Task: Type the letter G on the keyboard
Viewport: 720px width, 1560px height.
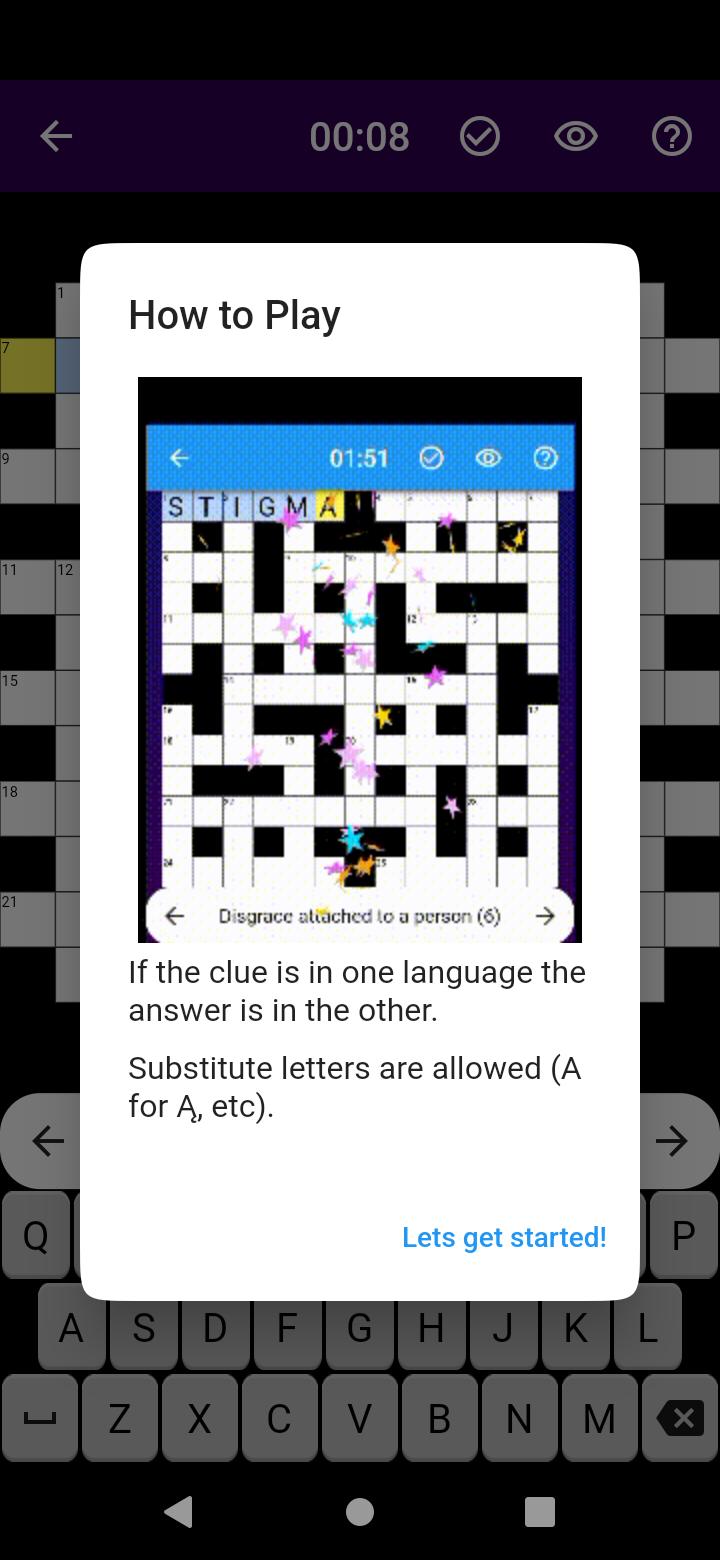Action: (359, 1327)
